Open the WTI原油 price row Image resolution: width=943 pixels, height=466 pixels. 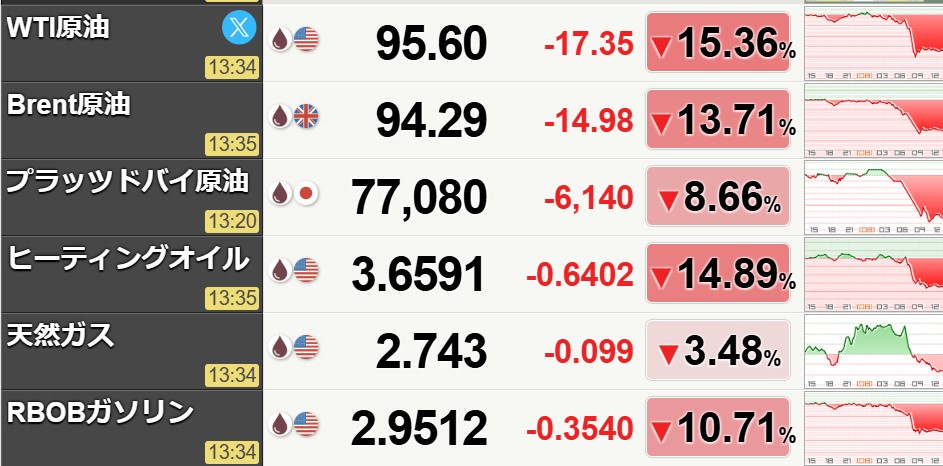pyautogui.click(x=58, y=29)
